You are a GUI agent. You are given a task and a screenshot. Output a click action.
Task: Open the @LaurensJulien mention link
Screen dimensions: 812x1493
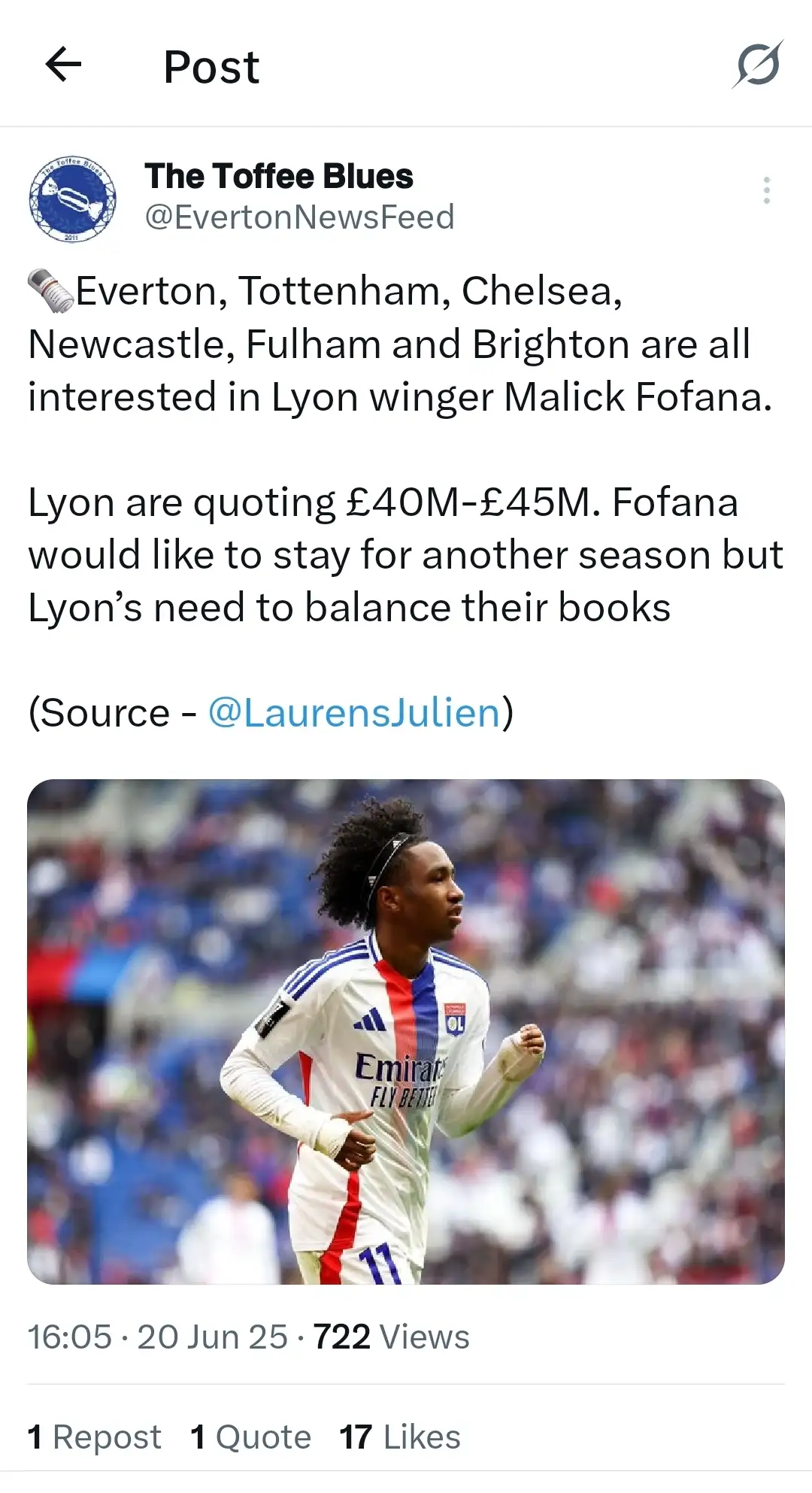click(354, 712)
